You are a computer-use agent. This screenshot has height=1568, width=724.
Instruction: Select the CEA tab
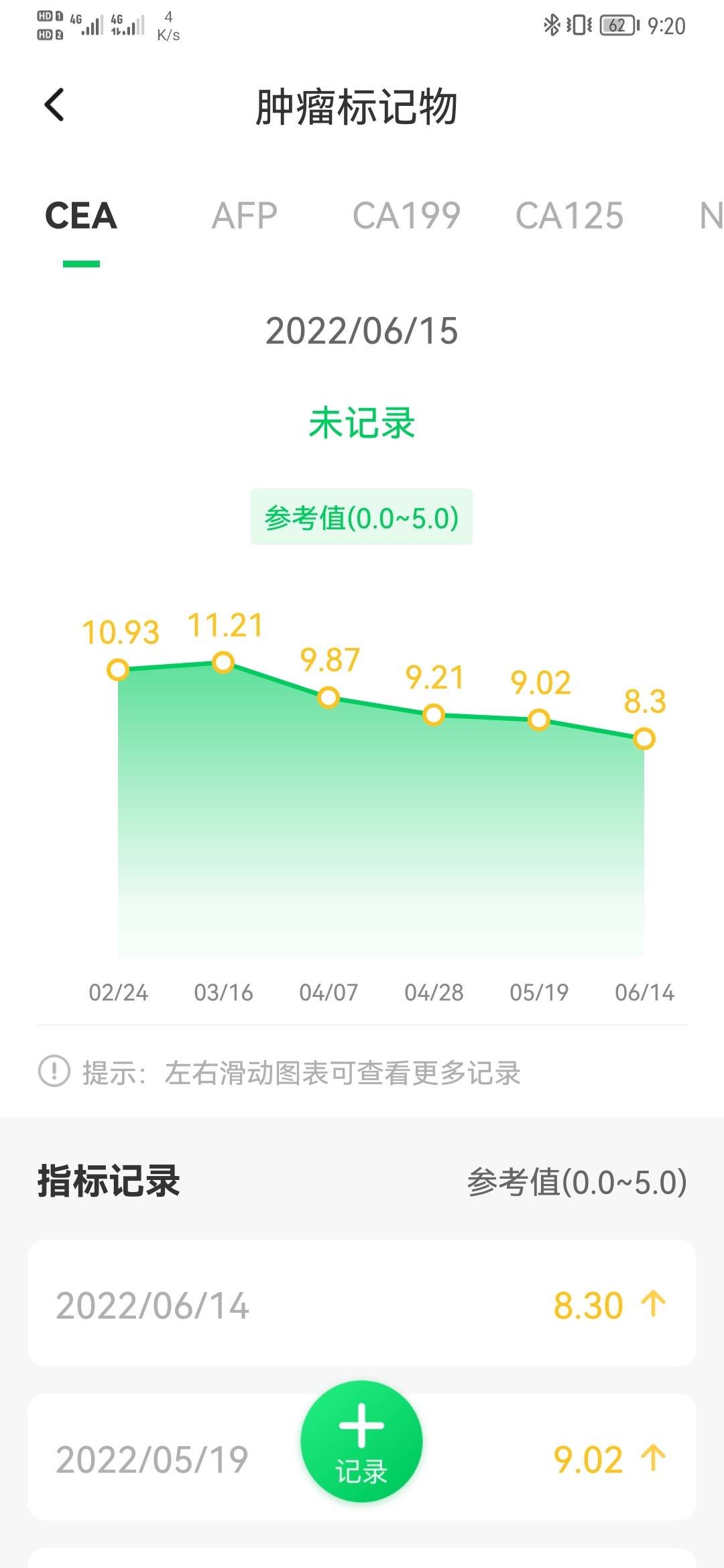[80, 216]
